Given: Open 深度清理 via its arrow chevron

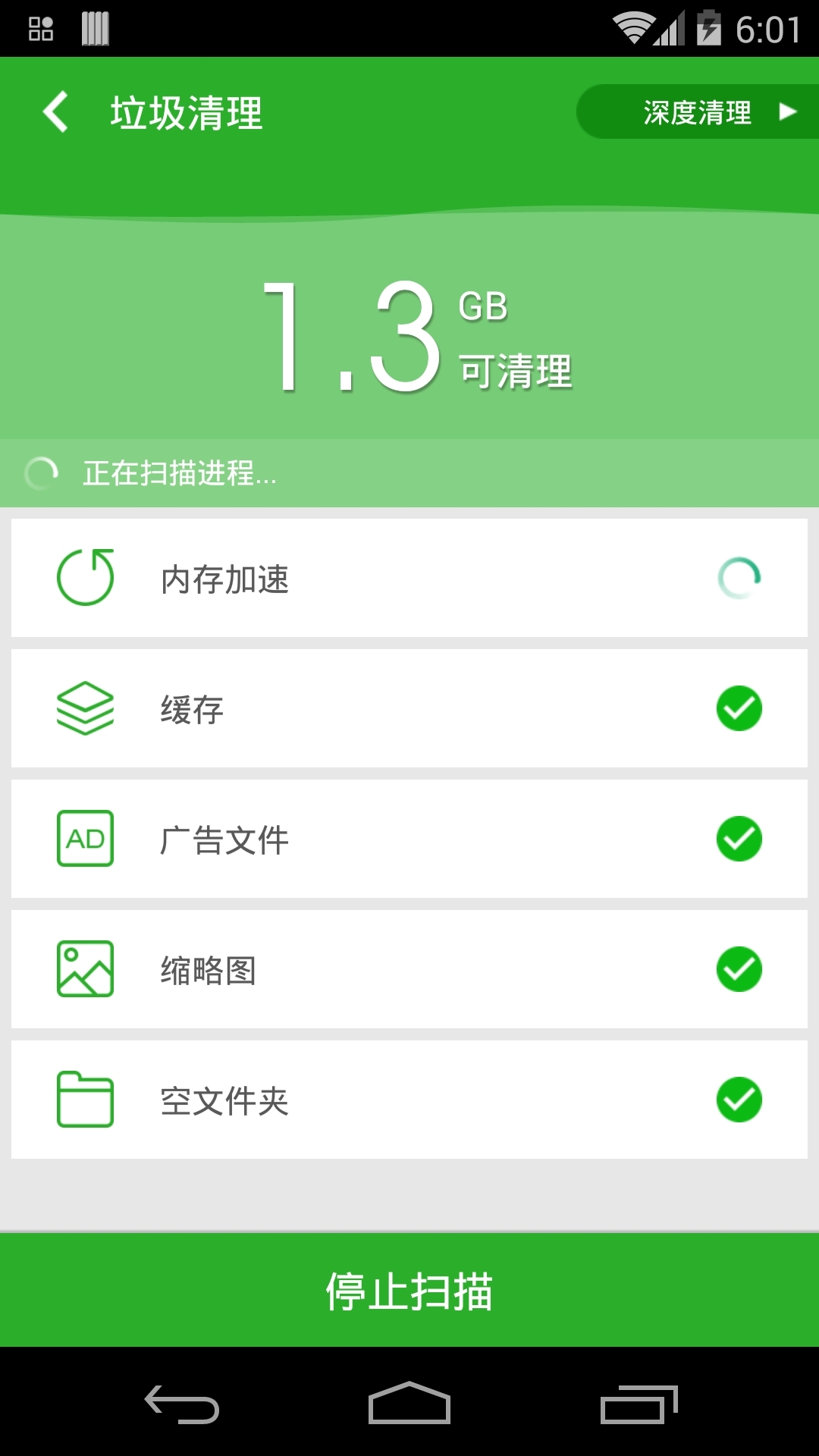Looking at the screenshot, I should (787, 112).
